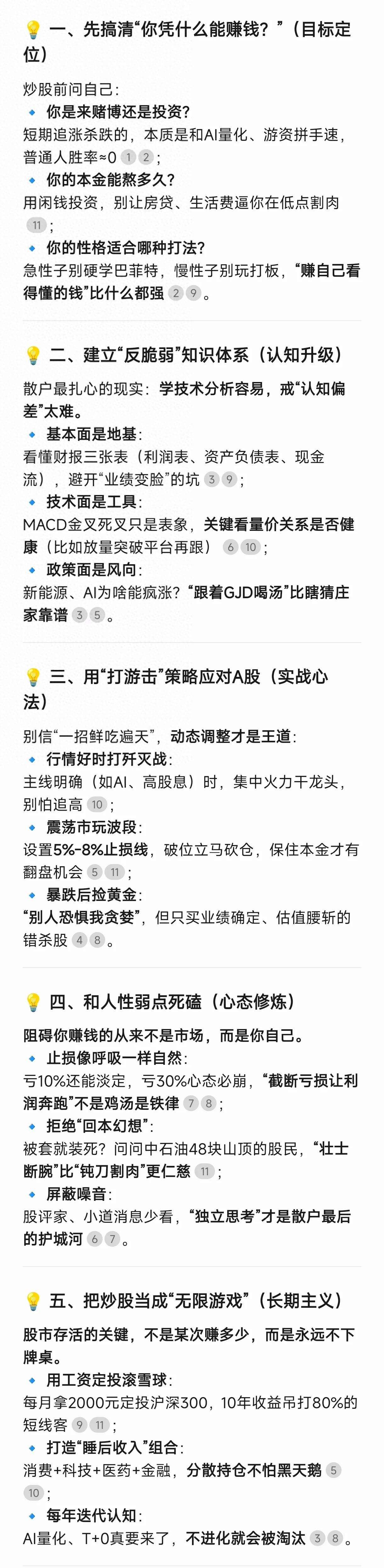Tap citation 10 after 分散持仓不怕黑天鹅
The width and height of the screenshot is (384, 1568).
[x=33, y=1493]
